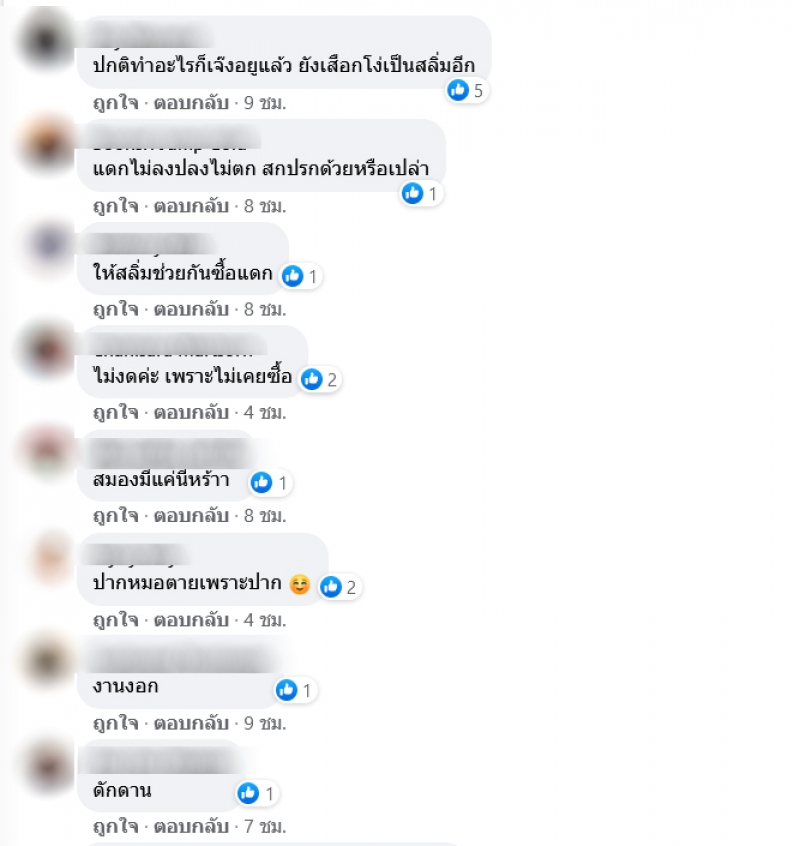Reply to the comment starting 'แดกไม่ลงปลงไม่ตก'
800x846 pixels.
coord(191,206)
